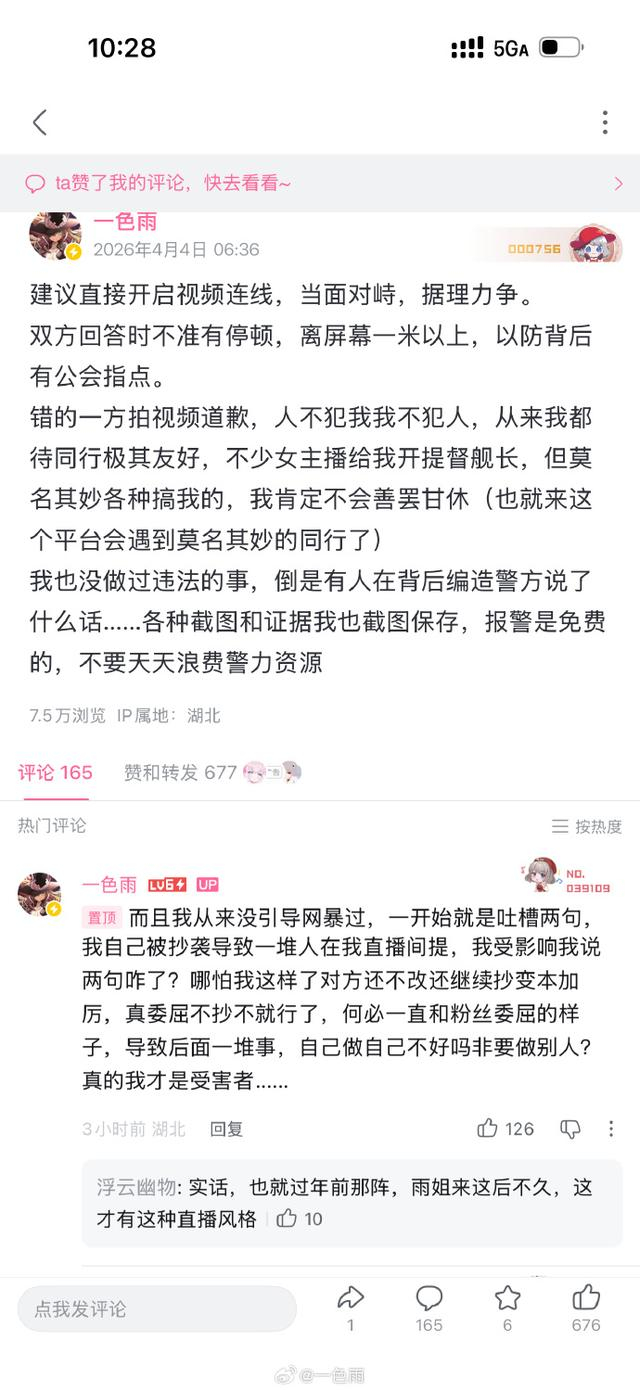Open more options on the pinned comment
Image resolution: width=640 pixels, height=1390 pixels.
coord(611,1129)
